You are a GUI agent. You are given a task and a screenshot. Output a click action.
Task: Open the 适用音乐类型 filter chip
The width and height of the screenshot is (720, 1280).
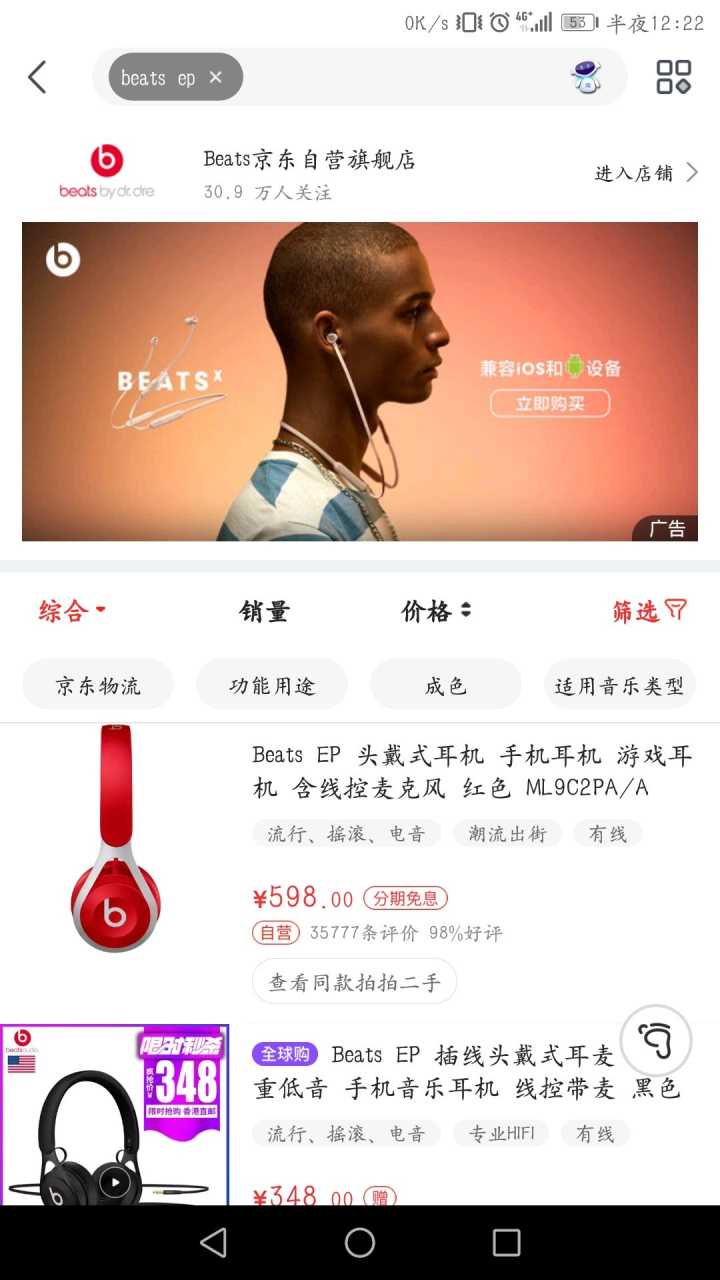[x=619, y=685]
